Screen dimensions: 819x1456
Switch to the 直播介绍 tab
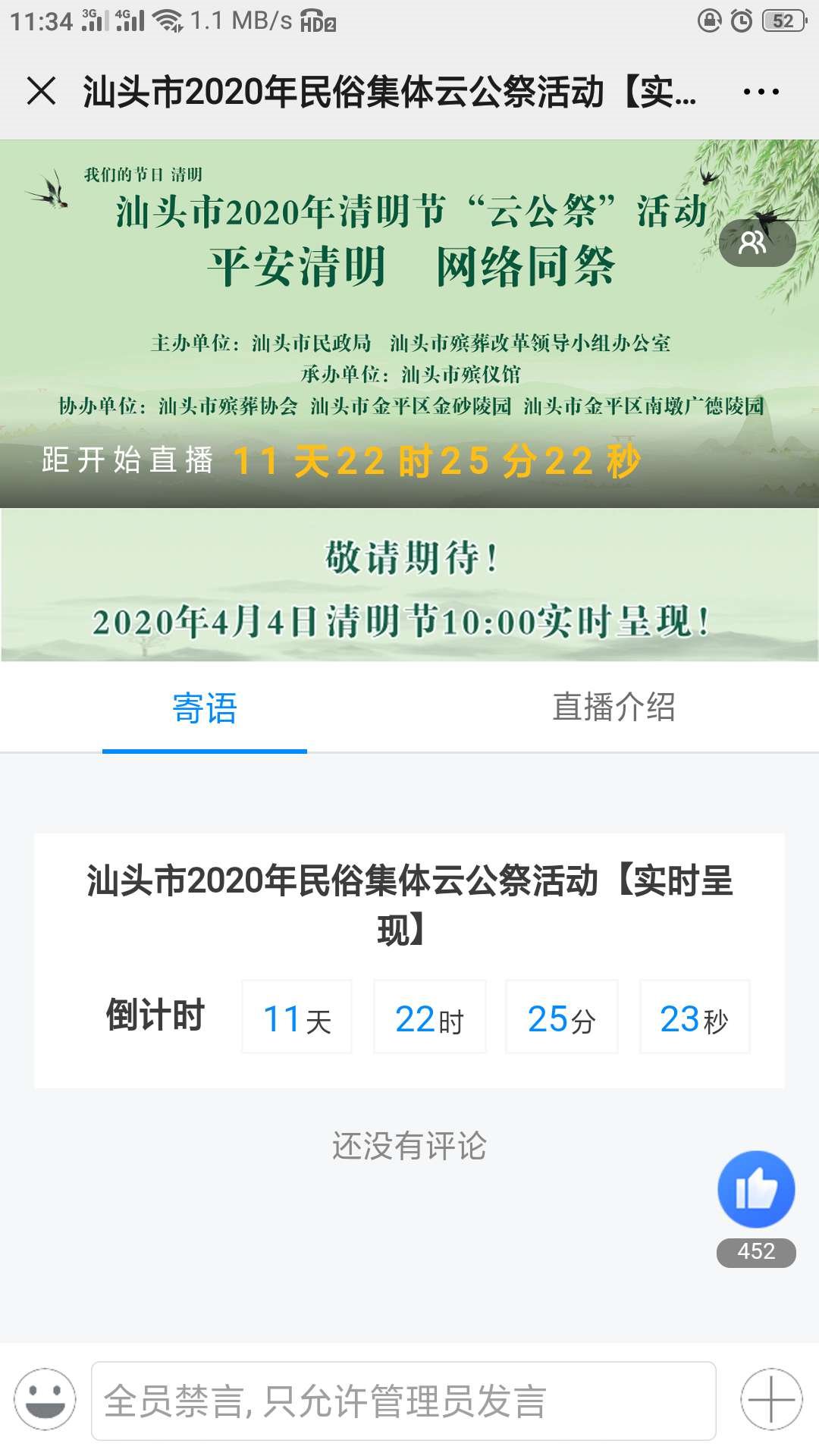coord(613,708)
